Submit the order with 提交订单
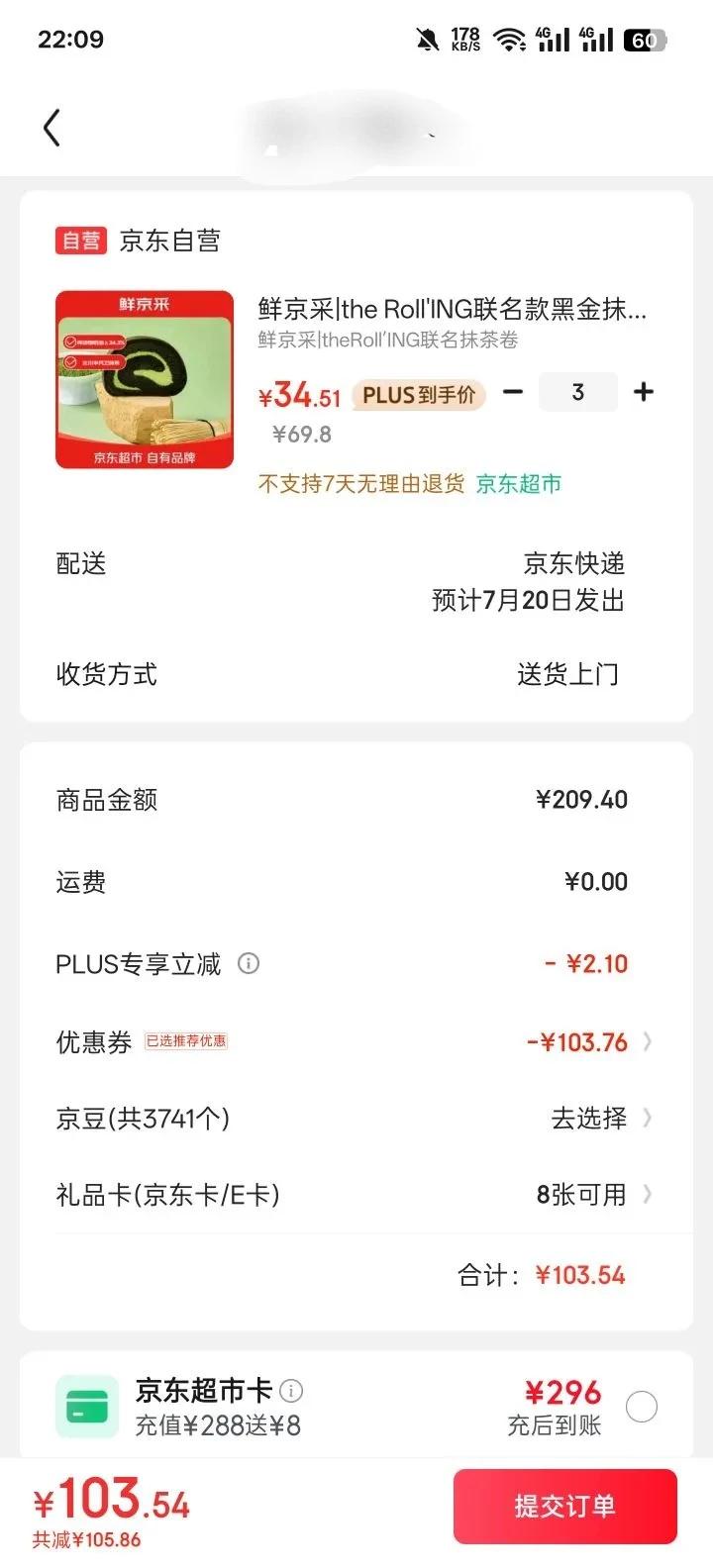Image resolution: width=713 pixels, height=1568 pixels. pos(564,1507)
